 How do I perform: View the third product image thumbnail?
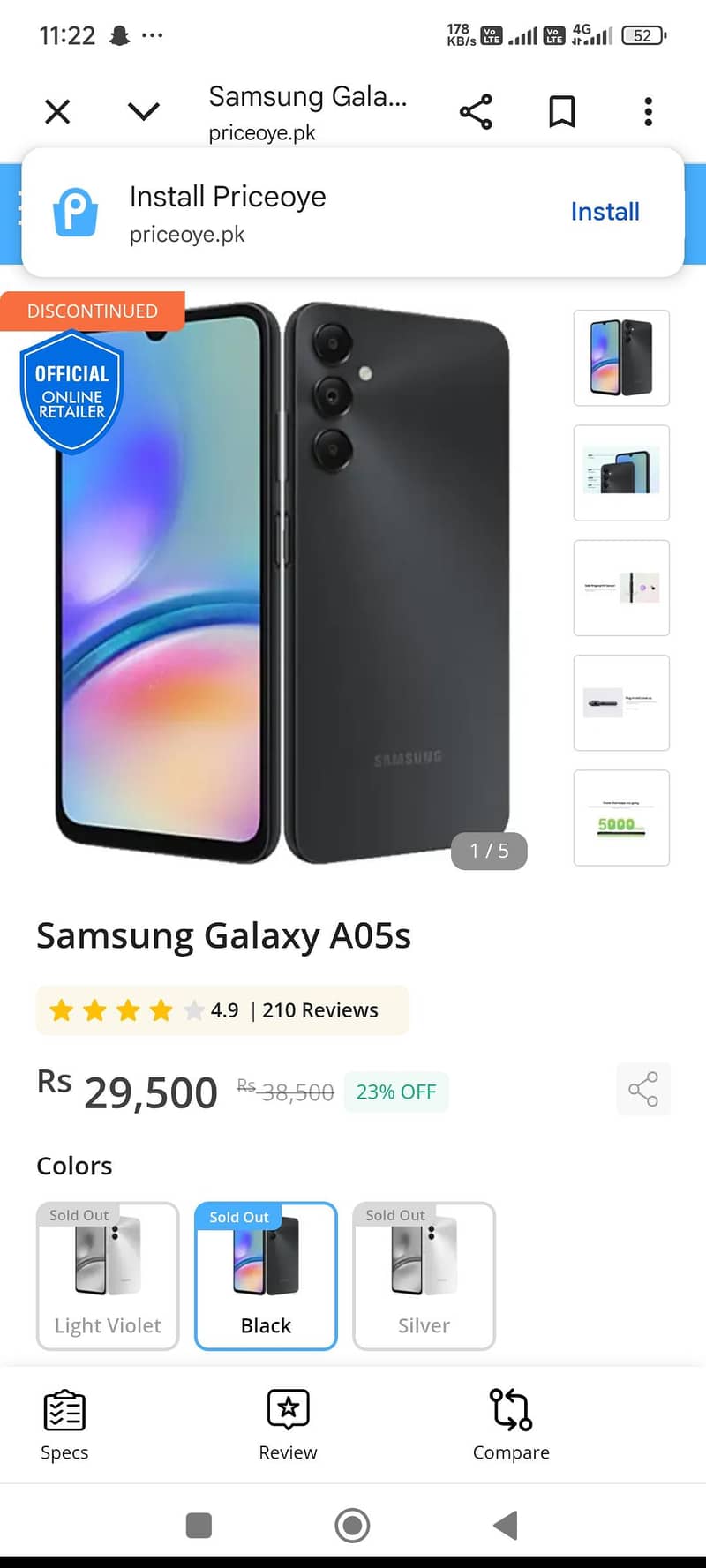tap(621, 588)
